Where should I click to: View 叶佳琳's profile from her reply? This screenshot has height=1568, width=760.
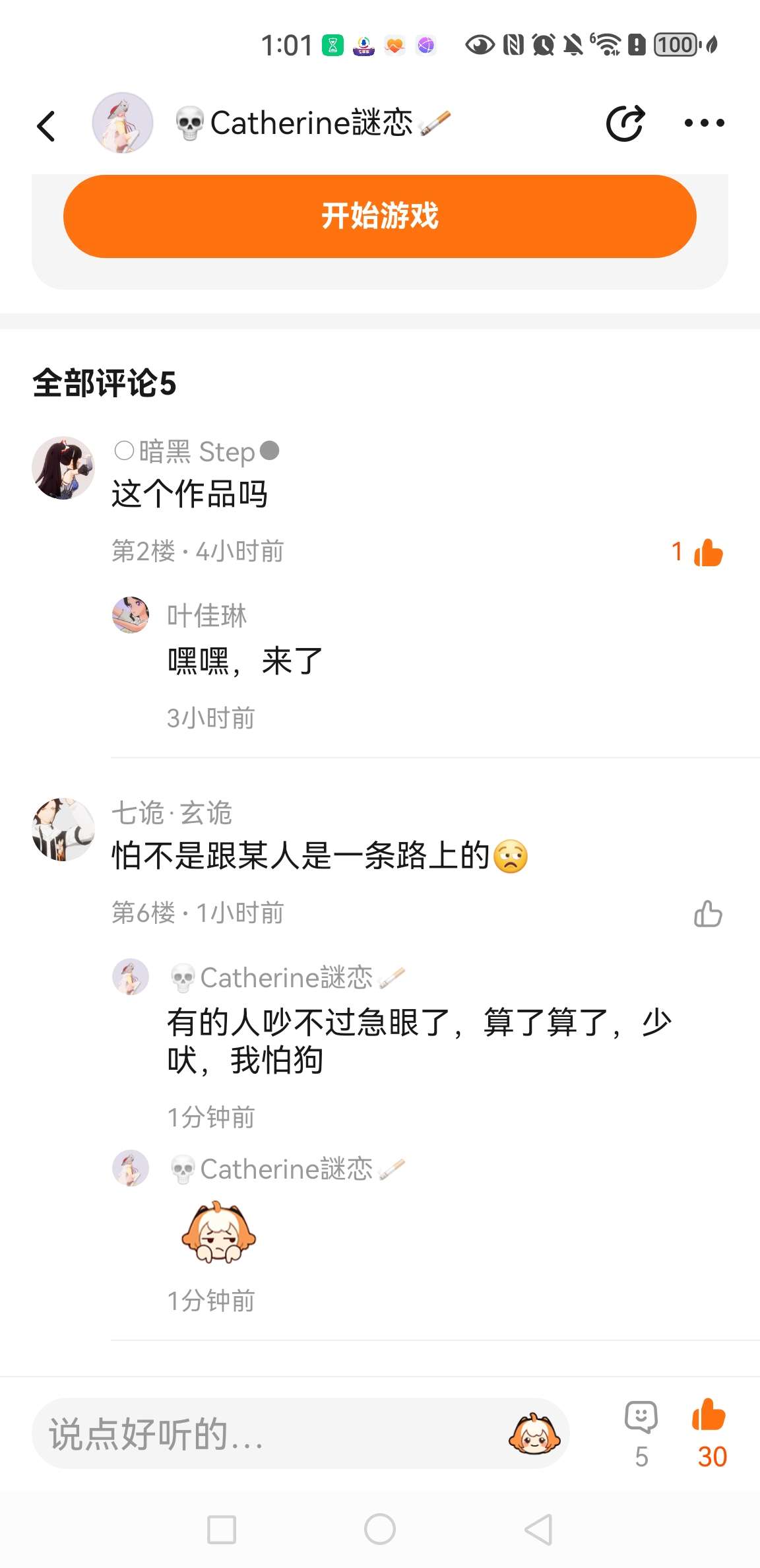point(131,615)
